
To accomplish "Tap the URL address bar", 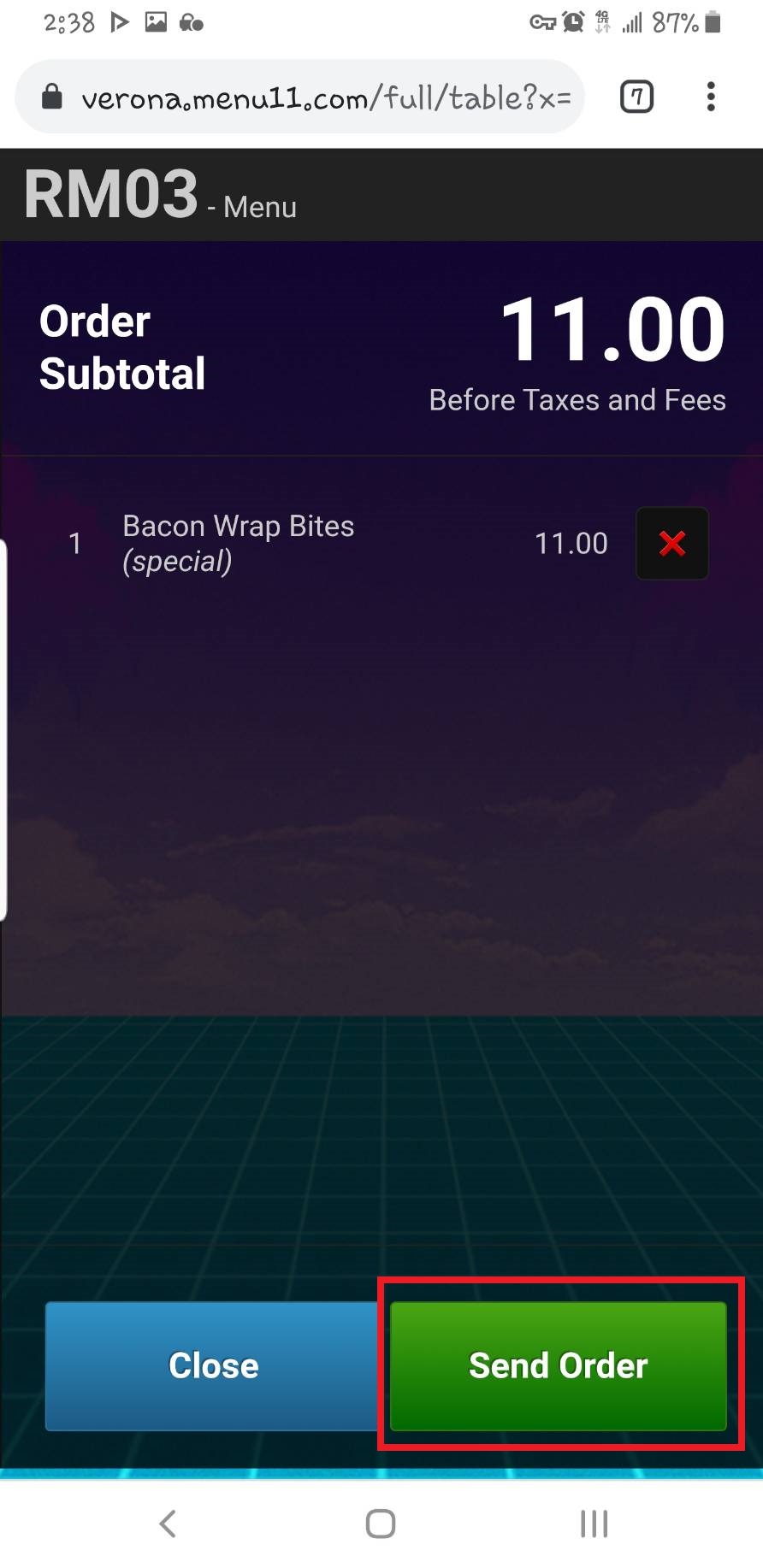I will (x=300, y=97).
